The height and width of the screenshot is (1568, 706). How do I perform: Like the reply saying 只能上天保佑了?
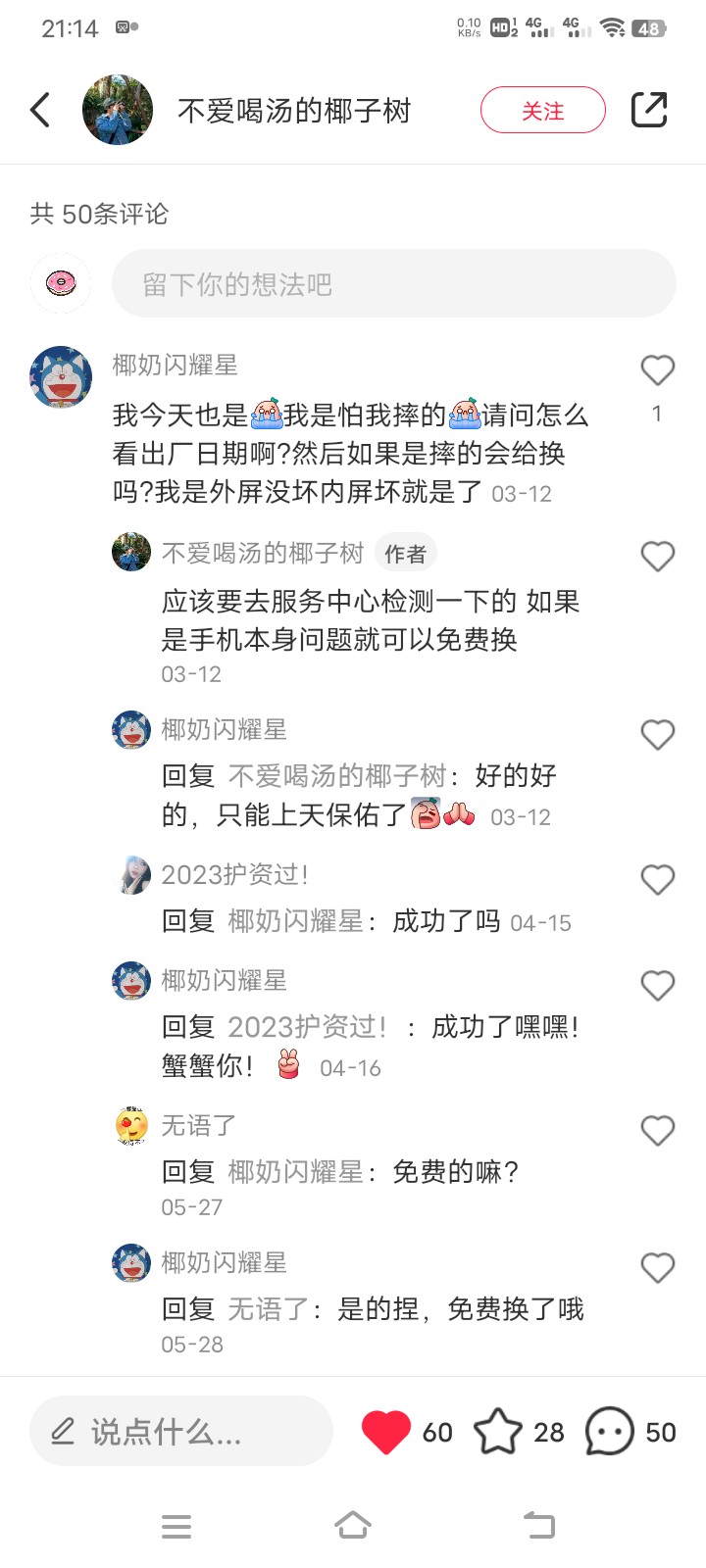coord(657,735)
